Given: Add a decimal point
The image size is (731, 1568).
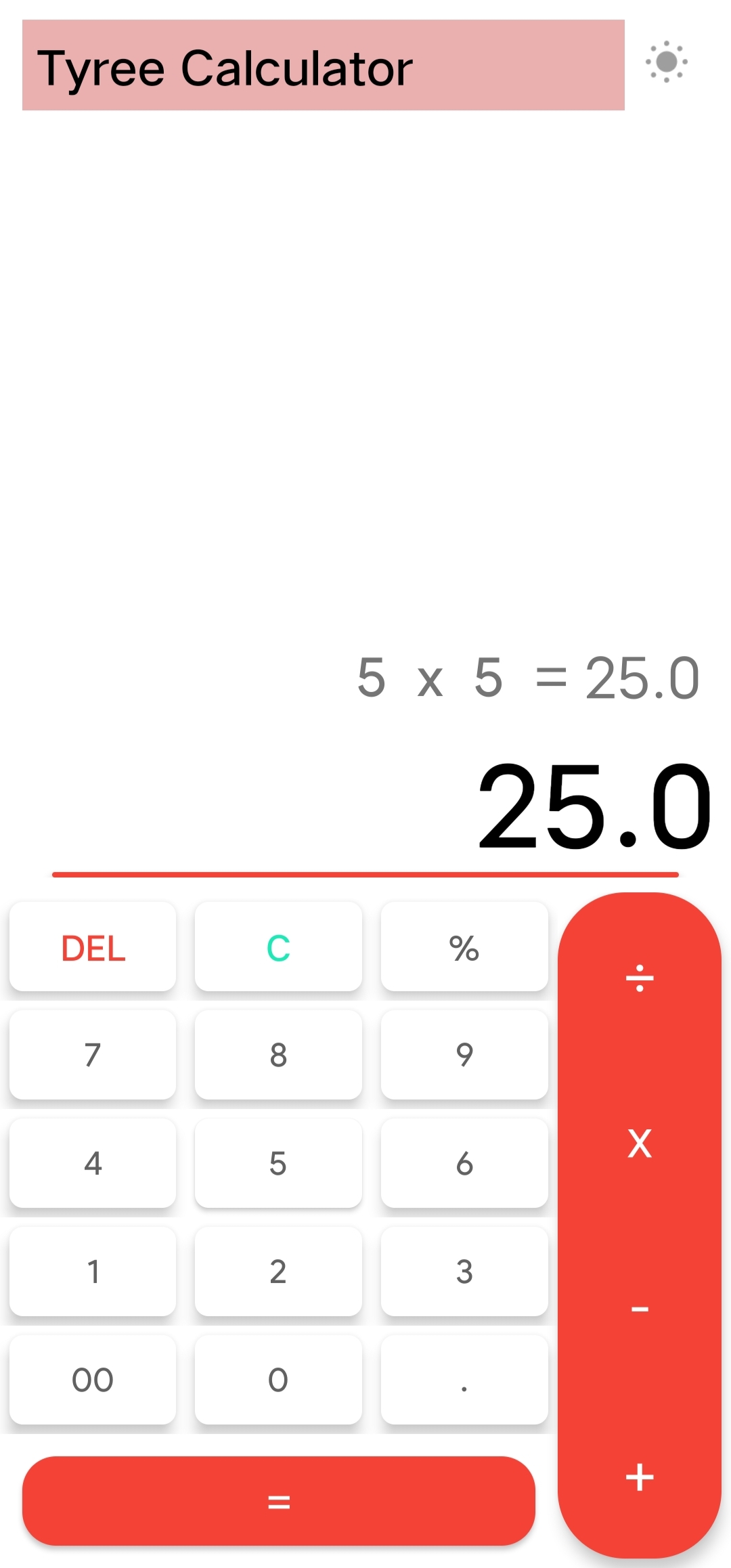Looking at the screenshot, I should coord(464,1380).
